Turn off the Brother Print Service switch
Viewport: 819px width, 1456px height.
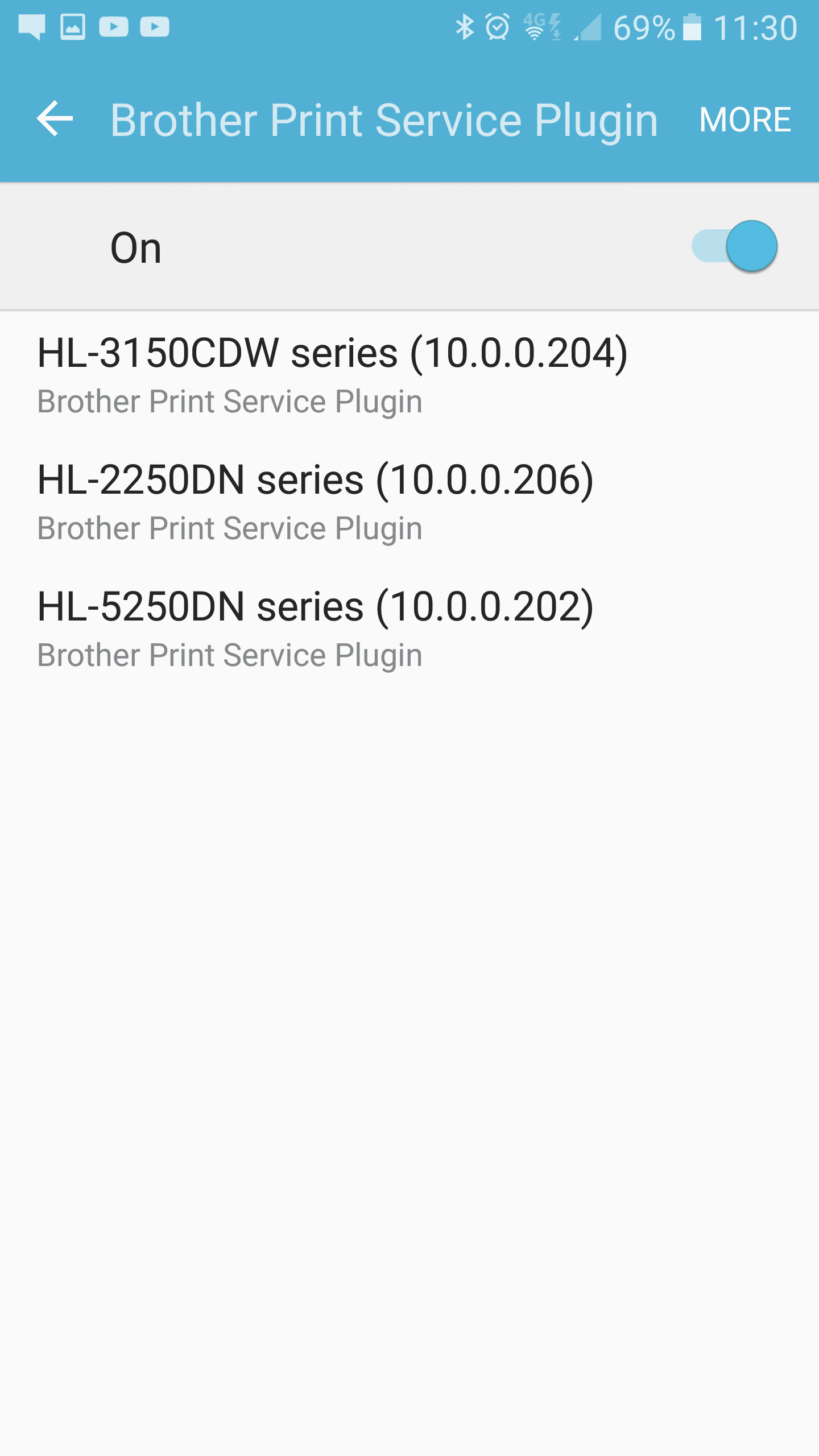click(734, 246)
